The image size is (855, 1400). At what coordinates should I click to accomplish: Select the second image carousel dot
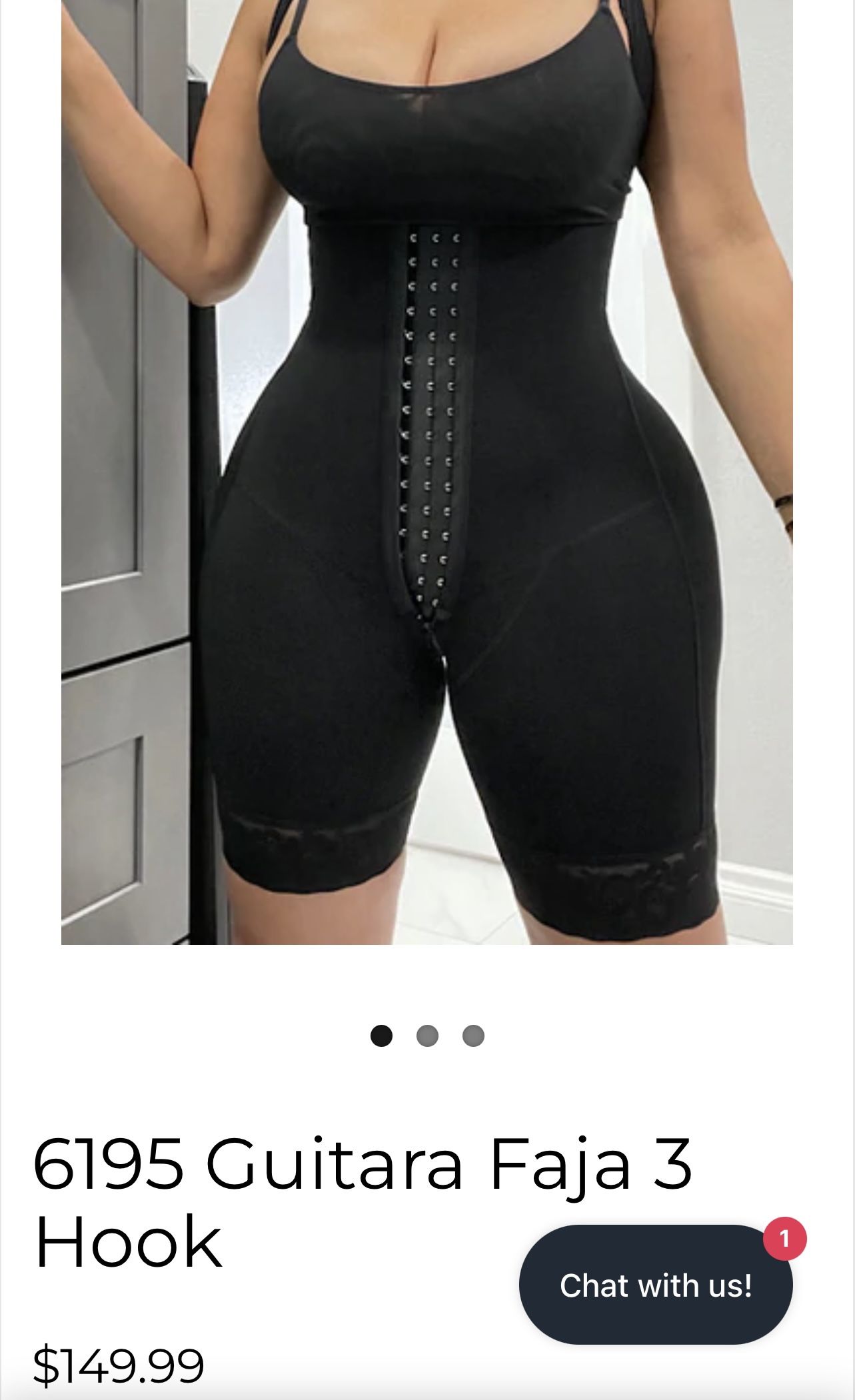pyautogui.click(x=427, y=1036)
